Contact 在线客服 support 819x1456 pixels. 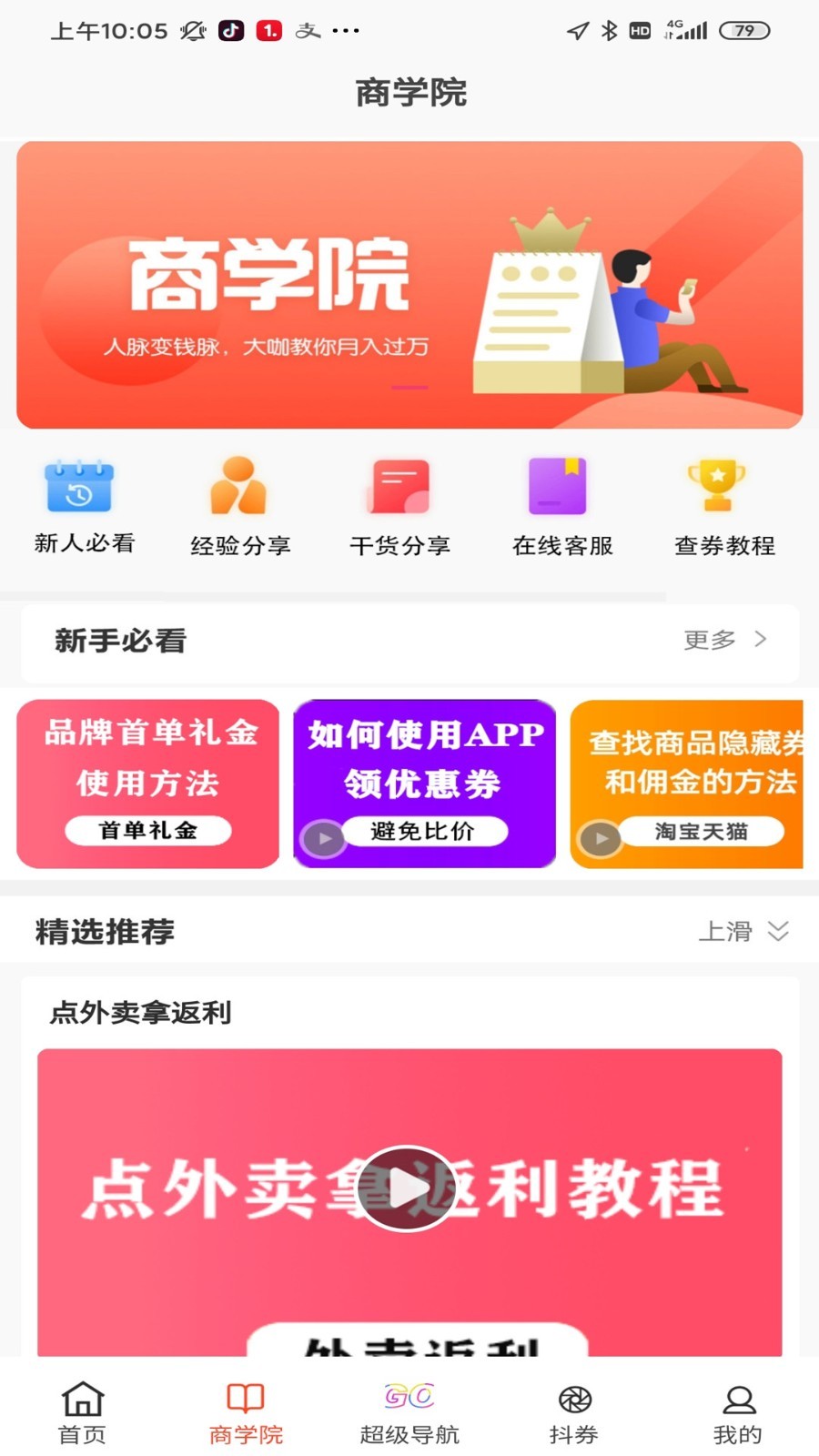[561, 506]
